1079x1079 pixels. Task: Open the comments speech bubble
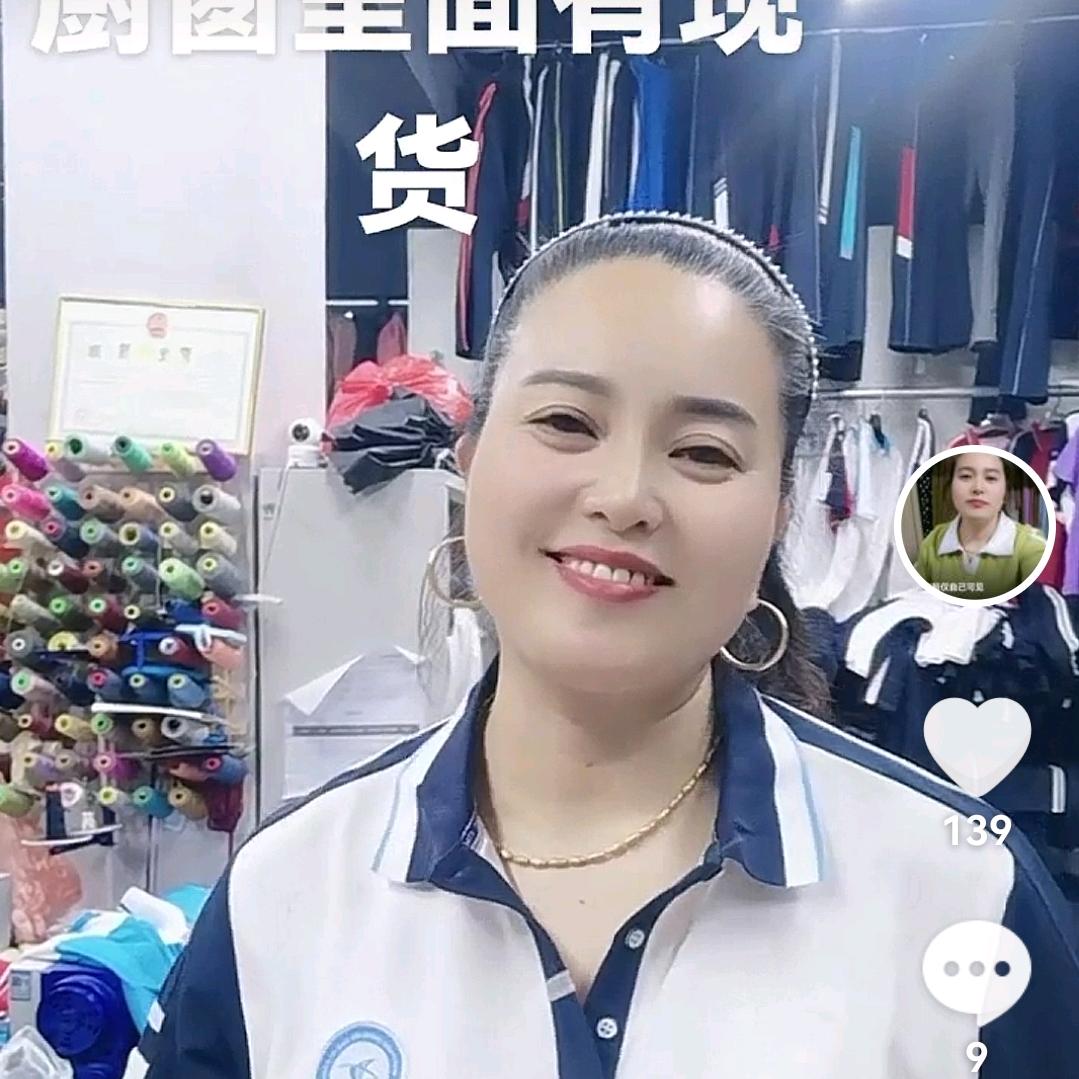click(x=976, y=969)
